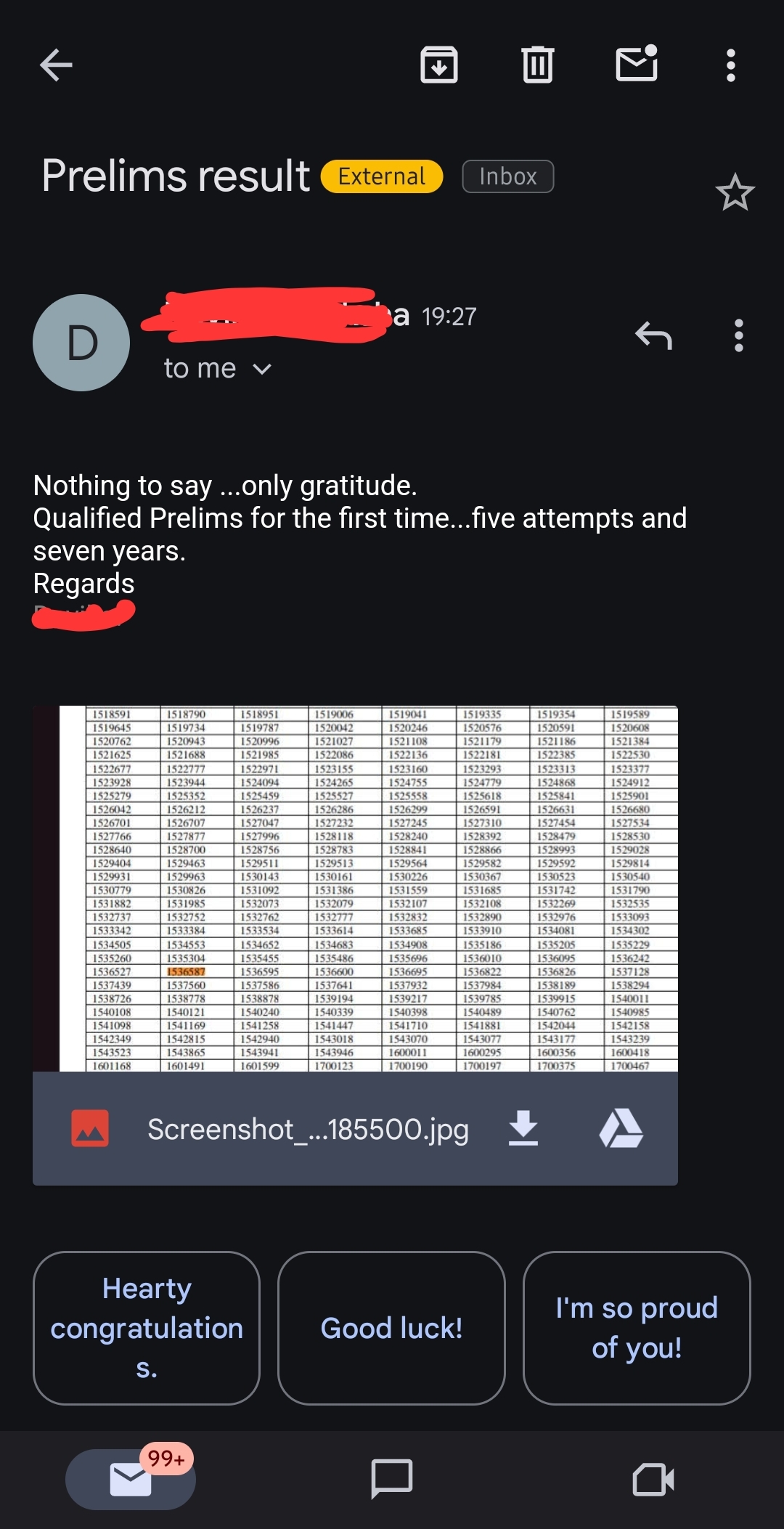Expand the 'to me' recipient details

pyautogui.click(x=217, y=369)
